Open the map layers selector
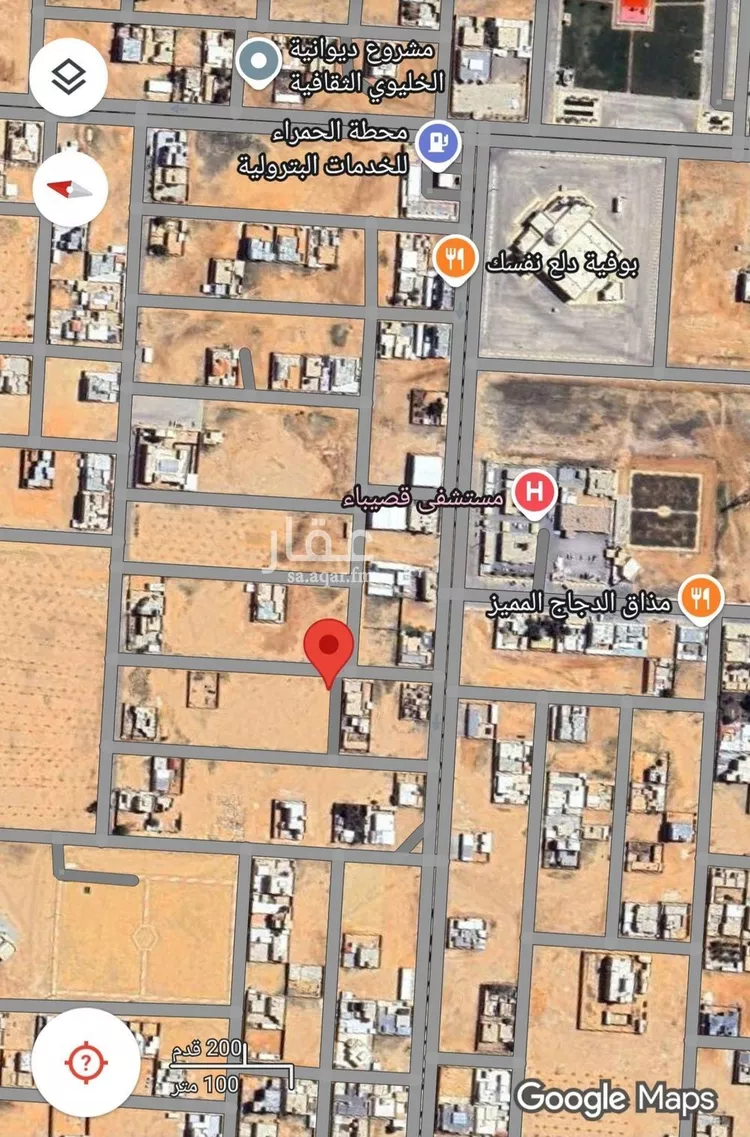The width and height of the screenshot is (750, 1137). (68, 77)
